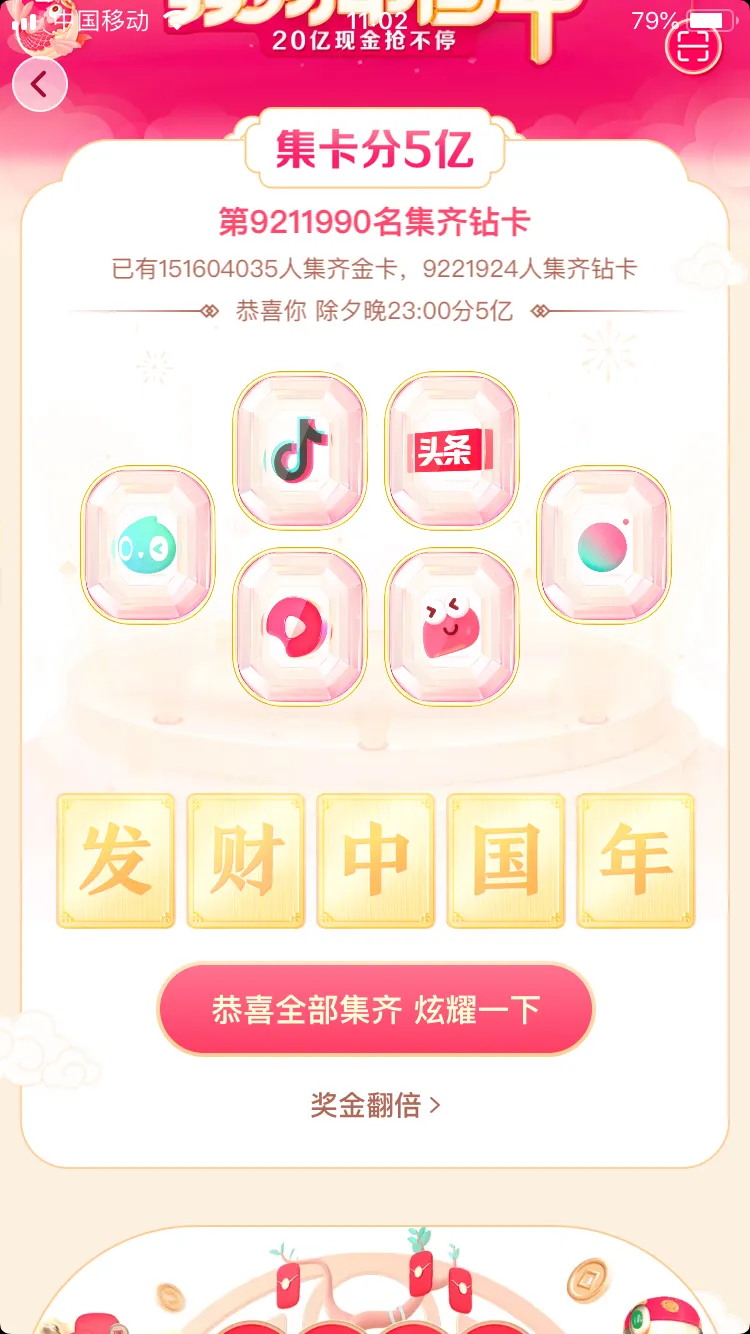The width and height of the screenshot is (750, 1334).
Task: Open the Douyin diamond card
Action: pos(300,451)
